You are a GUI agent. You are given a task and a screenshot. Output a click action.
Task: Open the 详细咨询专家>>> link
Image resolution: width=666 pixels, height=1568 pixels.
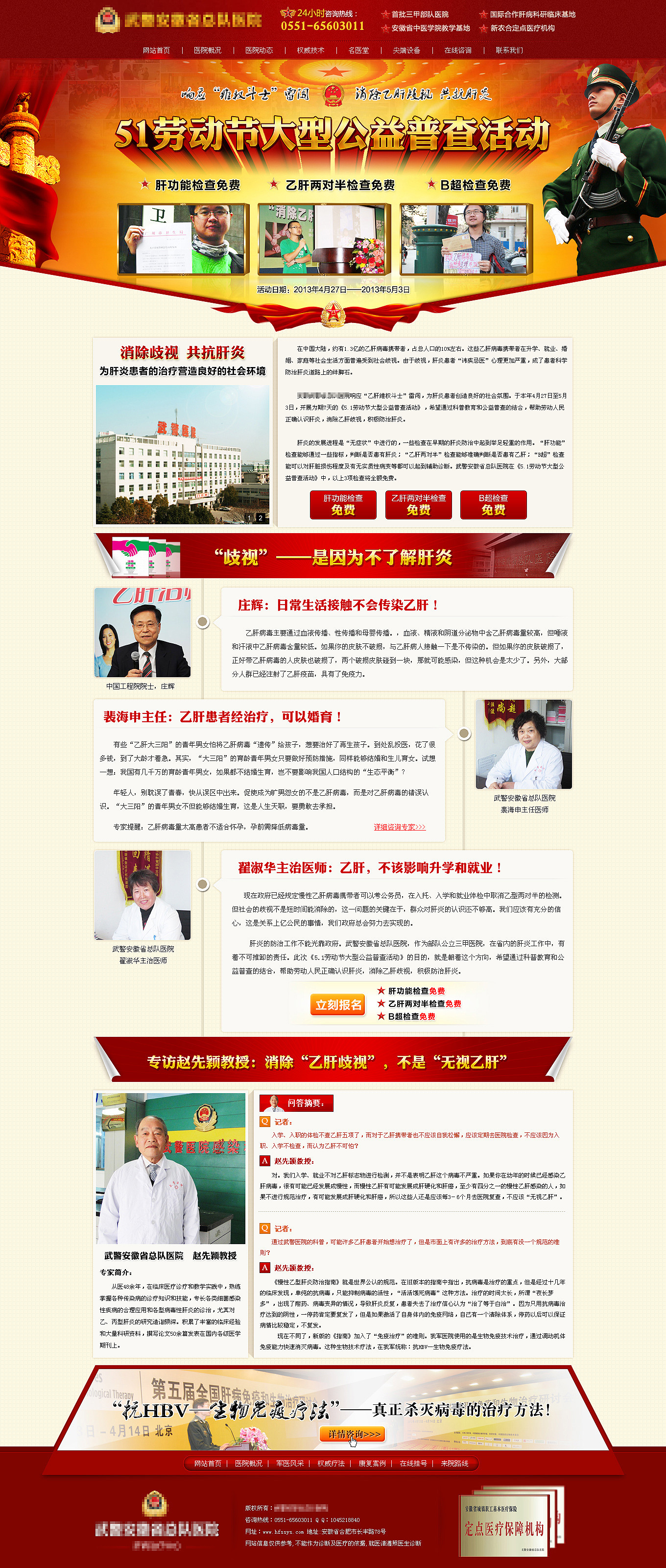pos(400,827)
